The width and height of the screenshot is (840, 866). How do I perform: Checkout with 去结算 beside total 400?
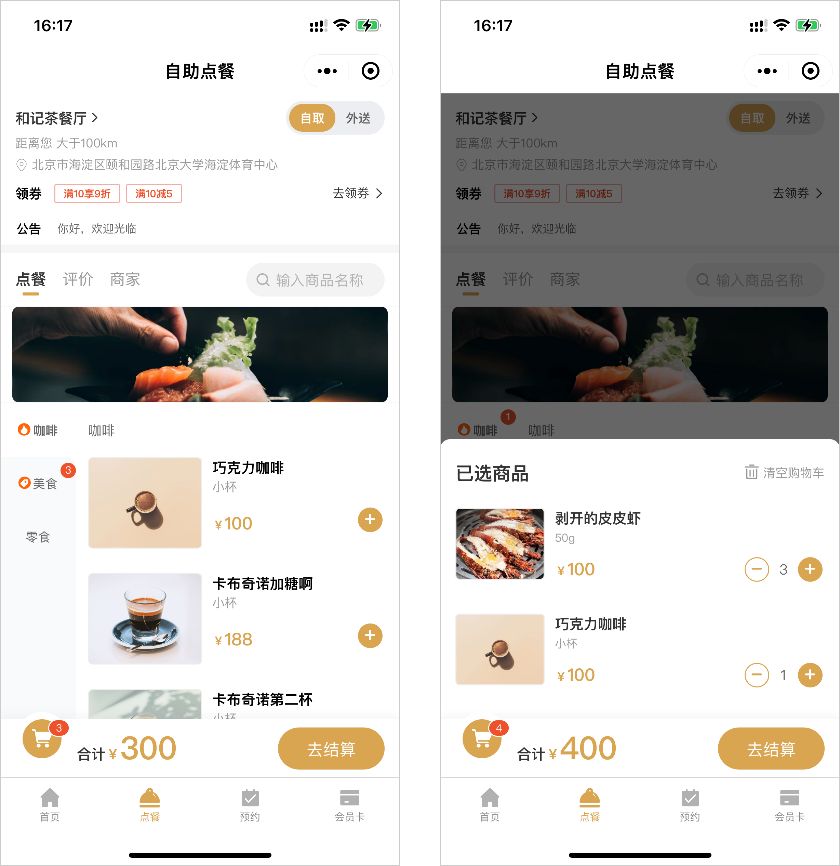pyautogui.click(x=771, y=749)
